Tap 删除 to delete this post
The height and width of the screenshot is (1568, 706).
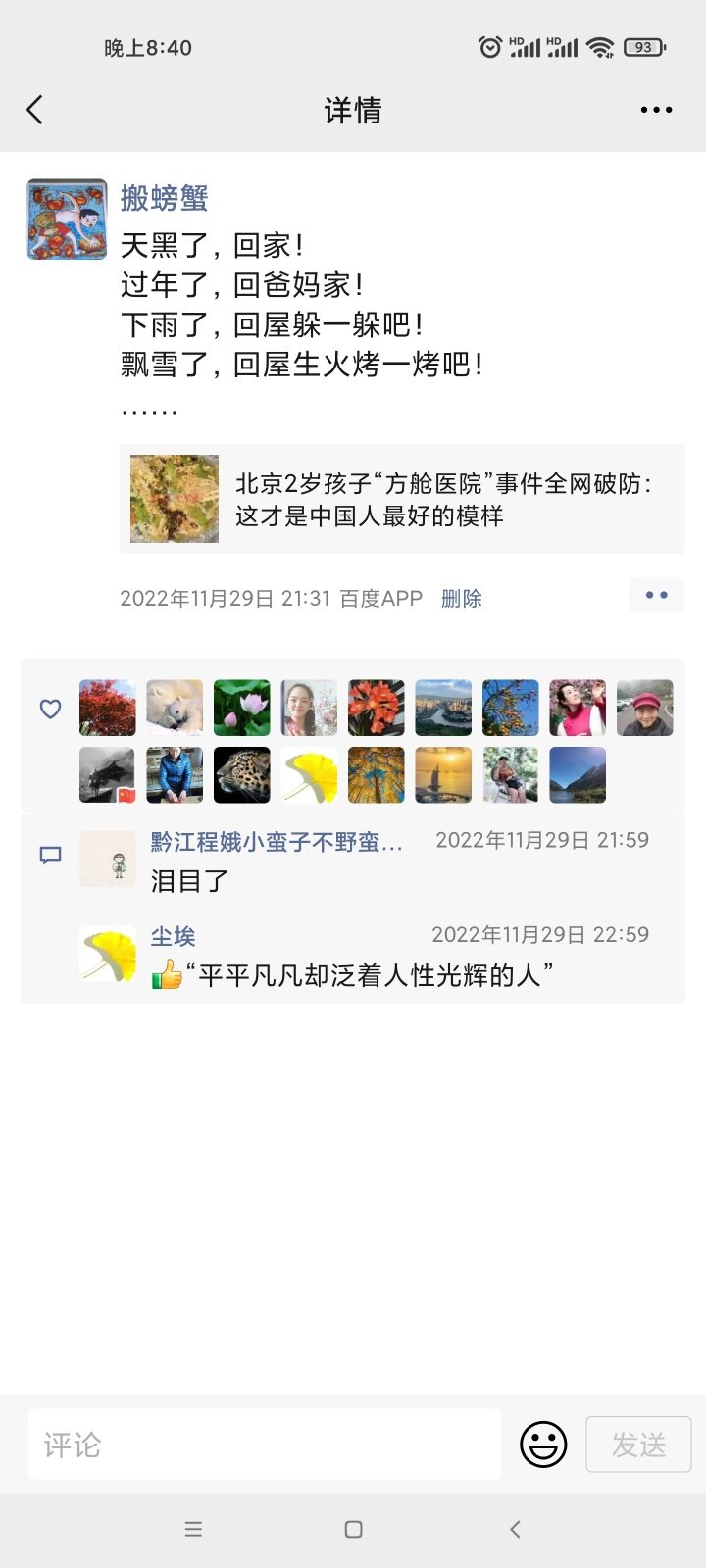[x=461, y=599]
